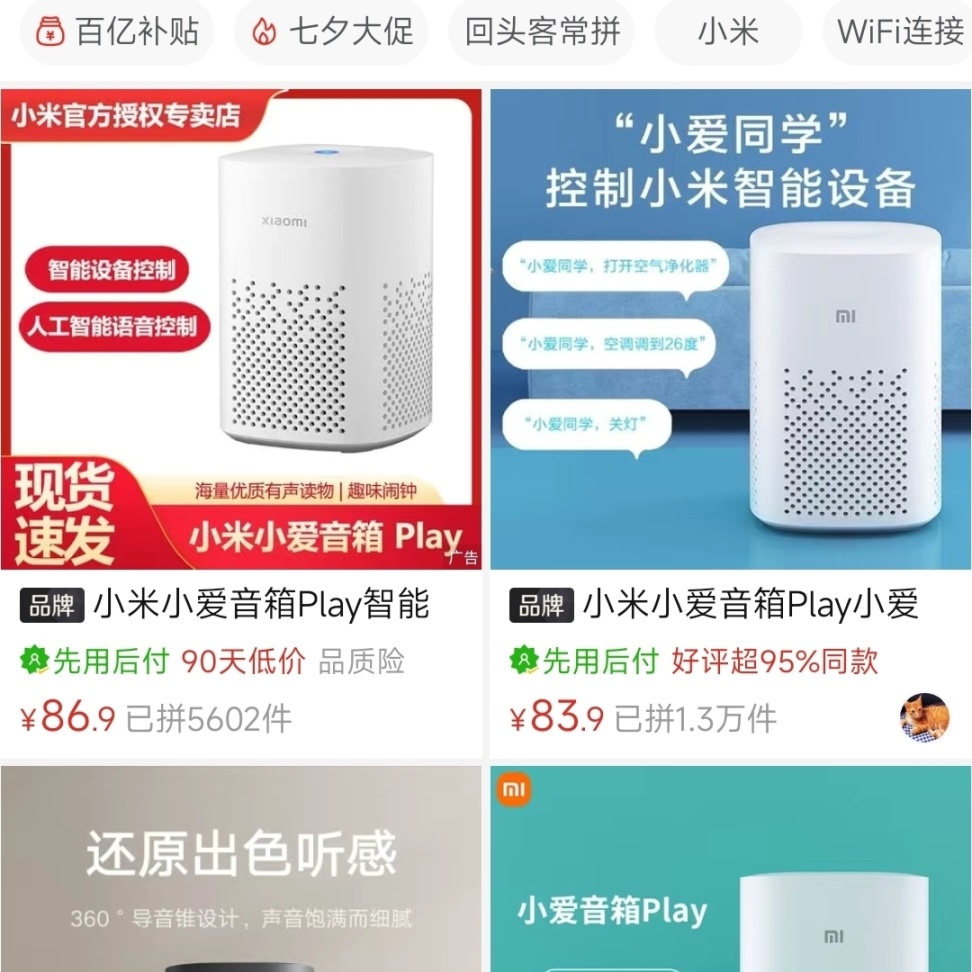Viewport: 972px width, 972px height.
Task: Filter results by 小米 brand chip
Action: [728, 32]
